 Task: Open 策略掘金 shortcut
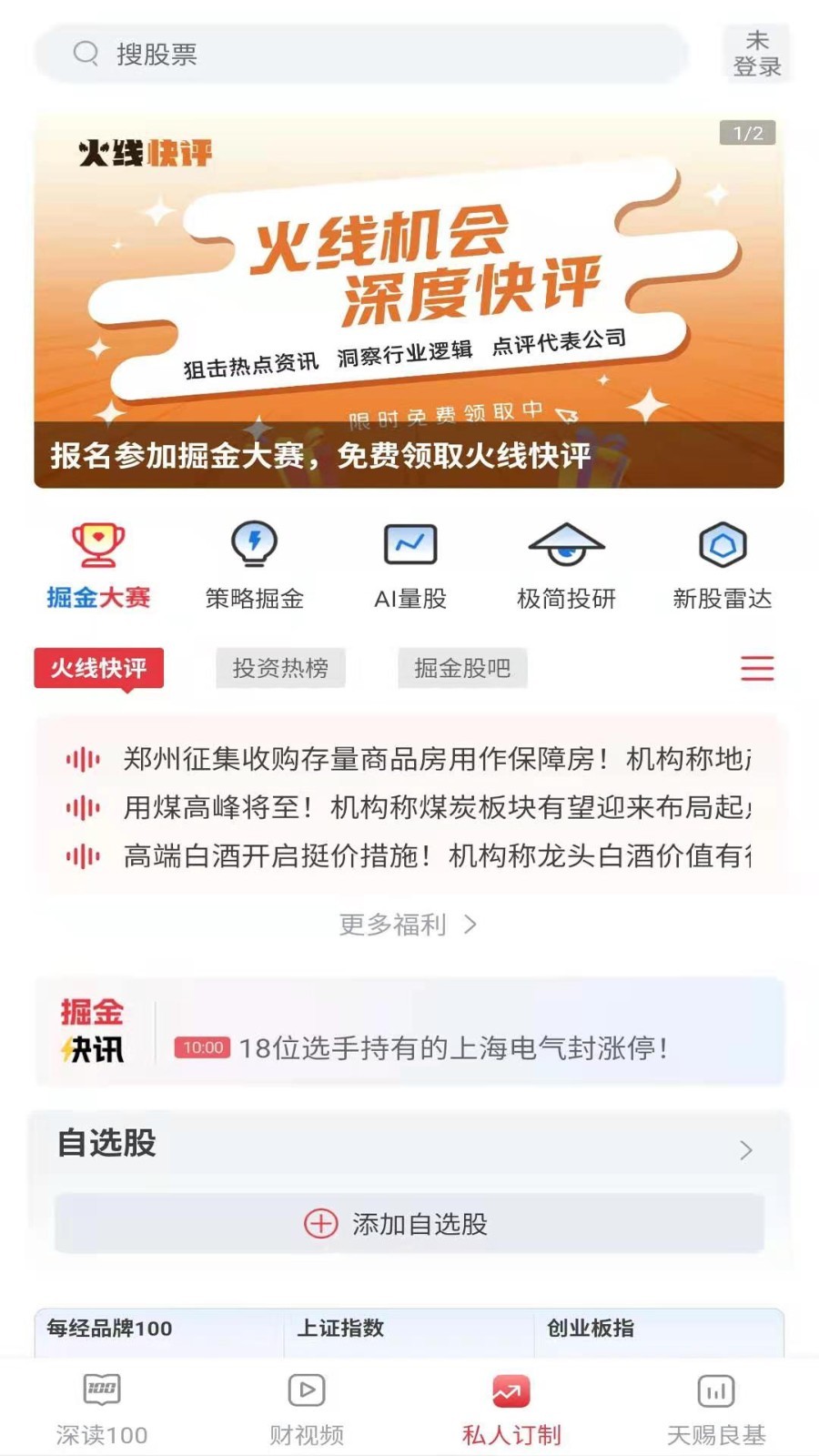pos(254,564)
